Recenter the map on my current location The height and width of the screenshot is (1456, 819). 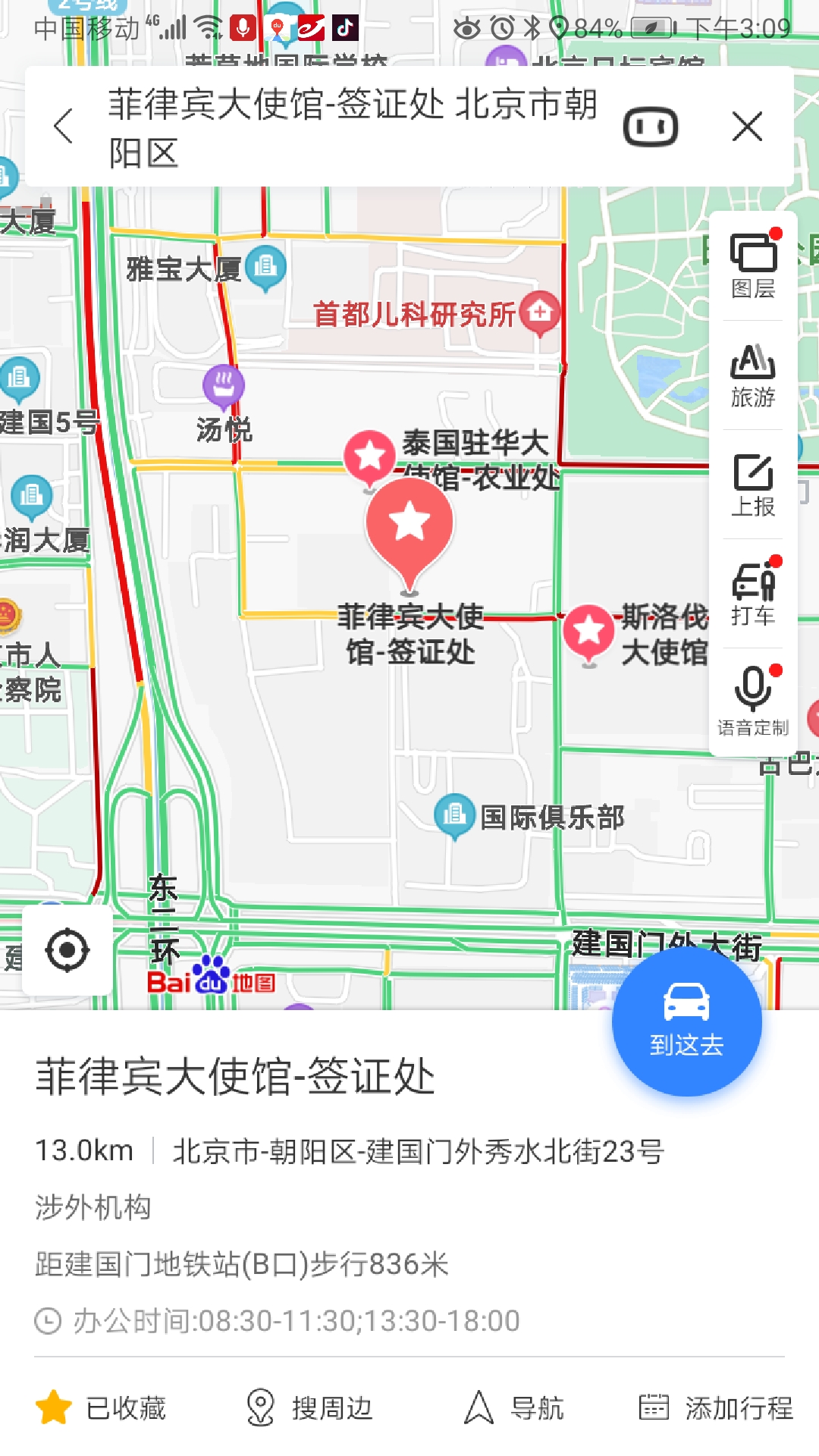[67, 949]
